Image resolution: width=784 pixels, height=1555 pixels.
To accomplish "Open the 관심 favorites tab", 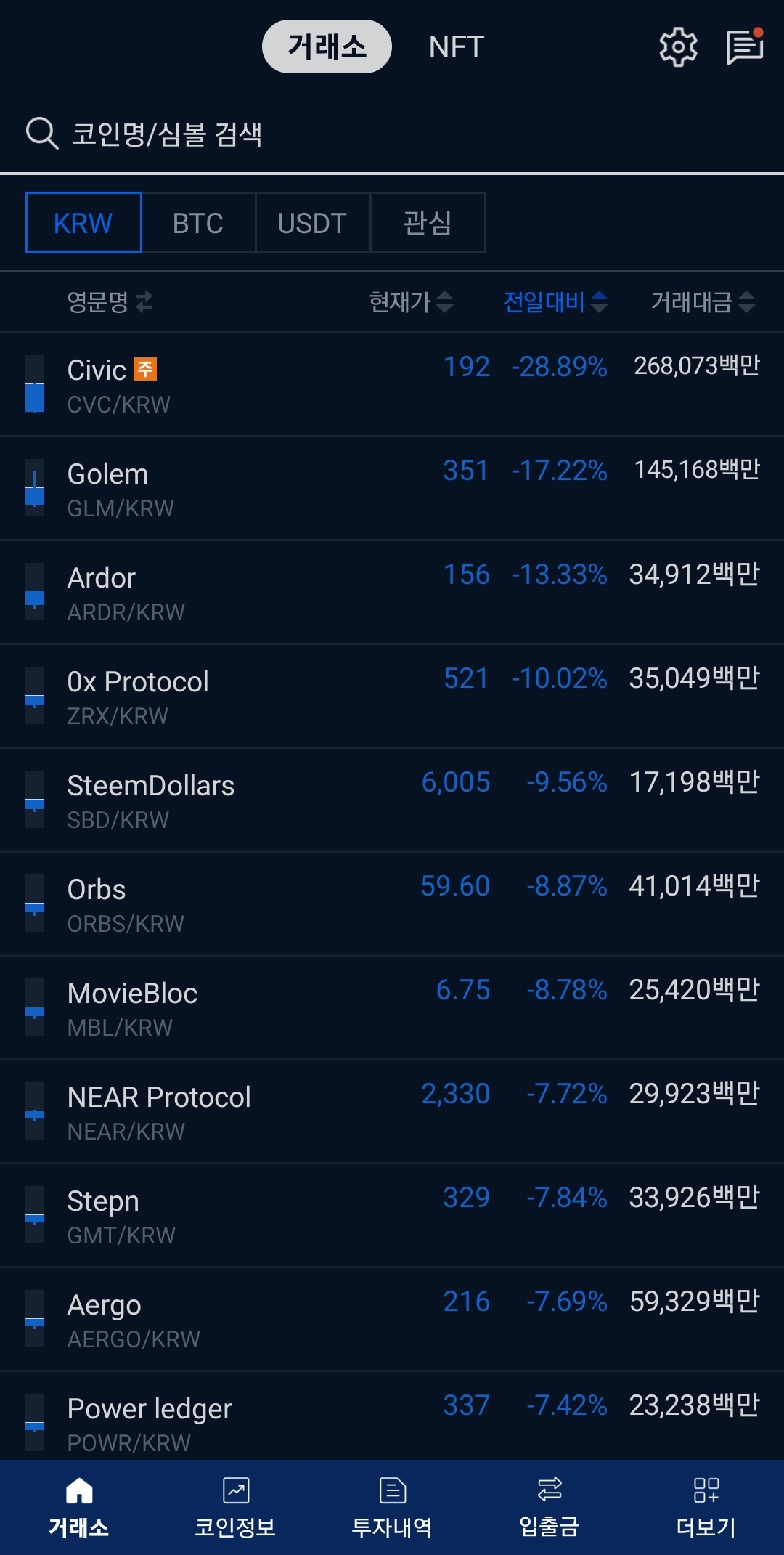I will (427, 223).
